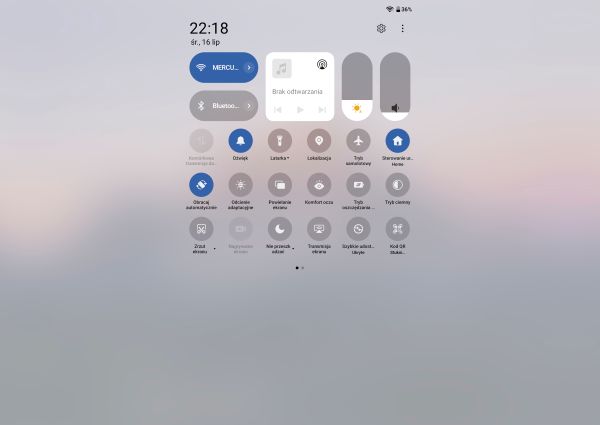Toggle the Dźwięk sound mode

click(x=240, y=141)
